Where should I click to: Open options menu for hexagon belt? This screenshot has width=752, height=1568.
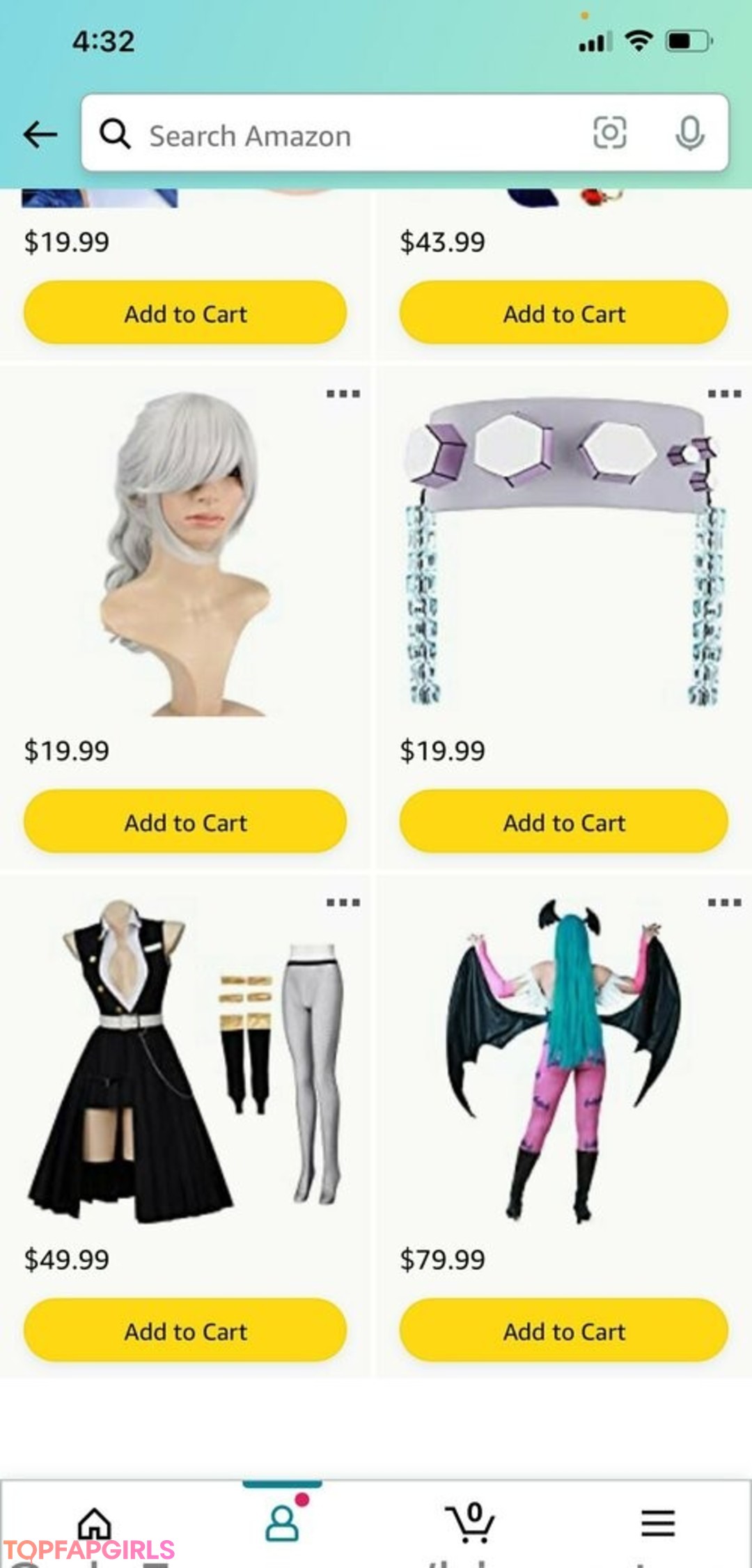(723, 394)
